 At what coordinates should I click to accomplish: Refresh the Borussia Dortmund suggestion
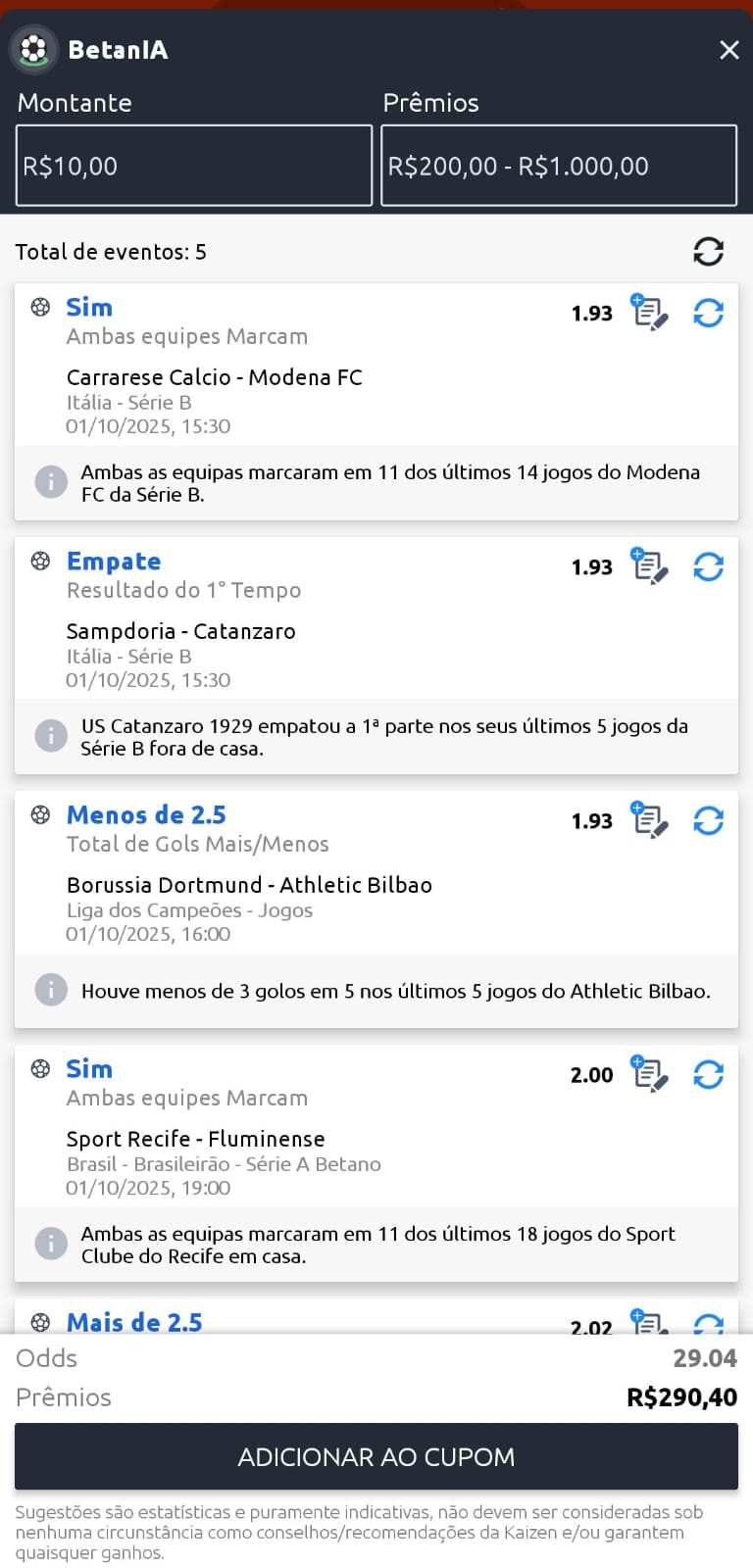coord(708,820)
